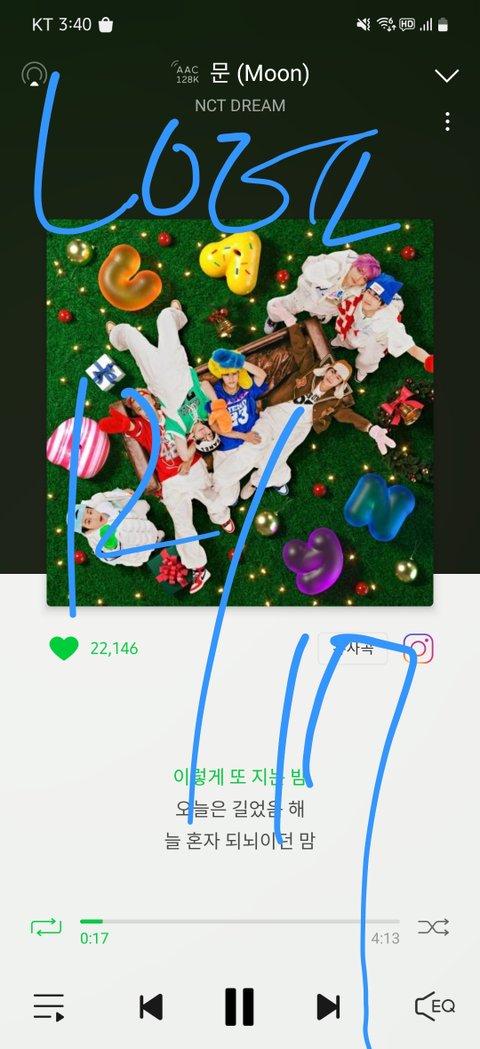This screenshot has height=1049, width=480.
Task: Open the NCT DREAM artist page
Action: [240, 106]
